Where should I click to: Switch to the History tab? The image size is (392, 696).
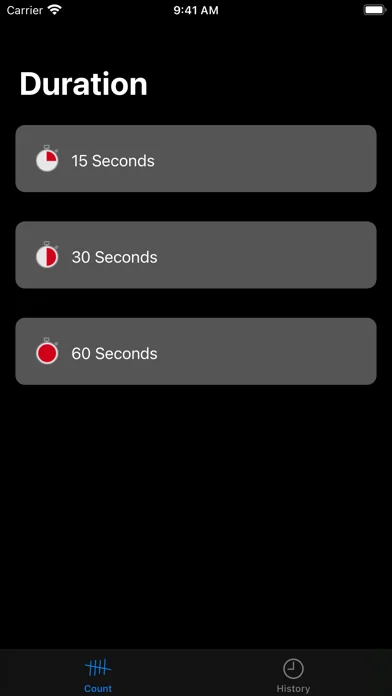[293, 676]
